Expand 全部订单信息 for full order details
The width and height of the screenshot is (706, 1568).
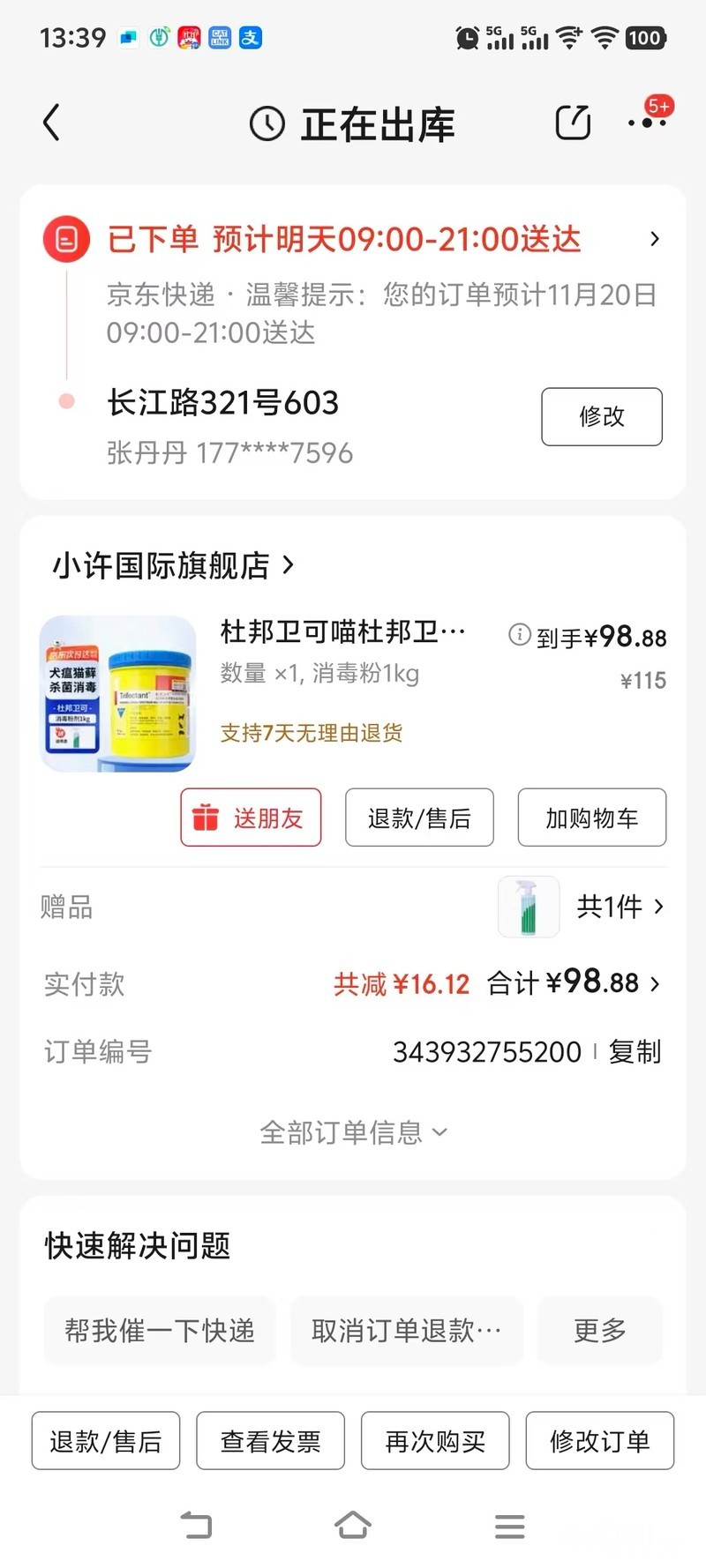[353, 1132]
